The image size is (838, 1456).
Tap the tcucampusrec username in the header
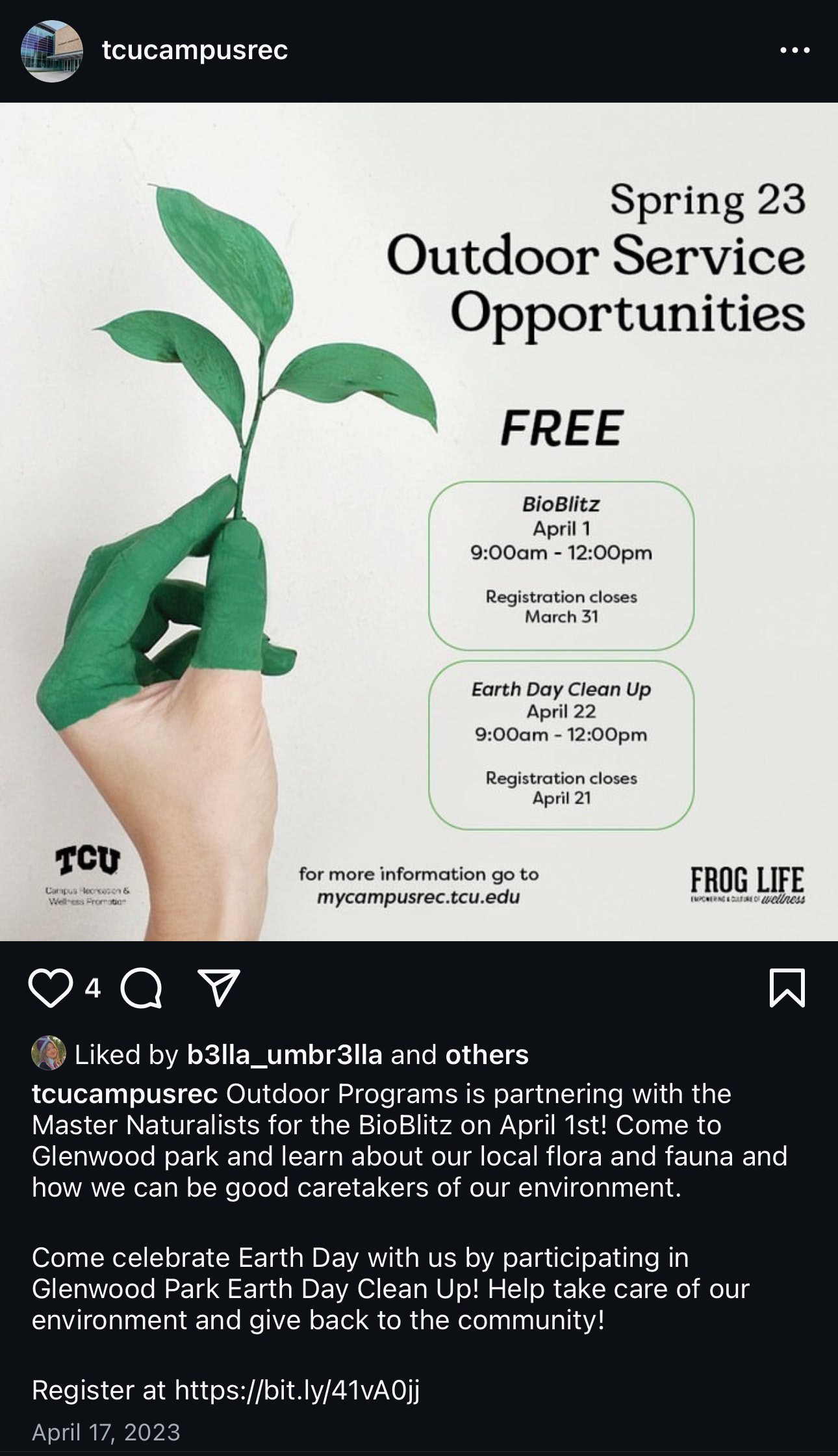pyautogui.click(x=195, y=51)
